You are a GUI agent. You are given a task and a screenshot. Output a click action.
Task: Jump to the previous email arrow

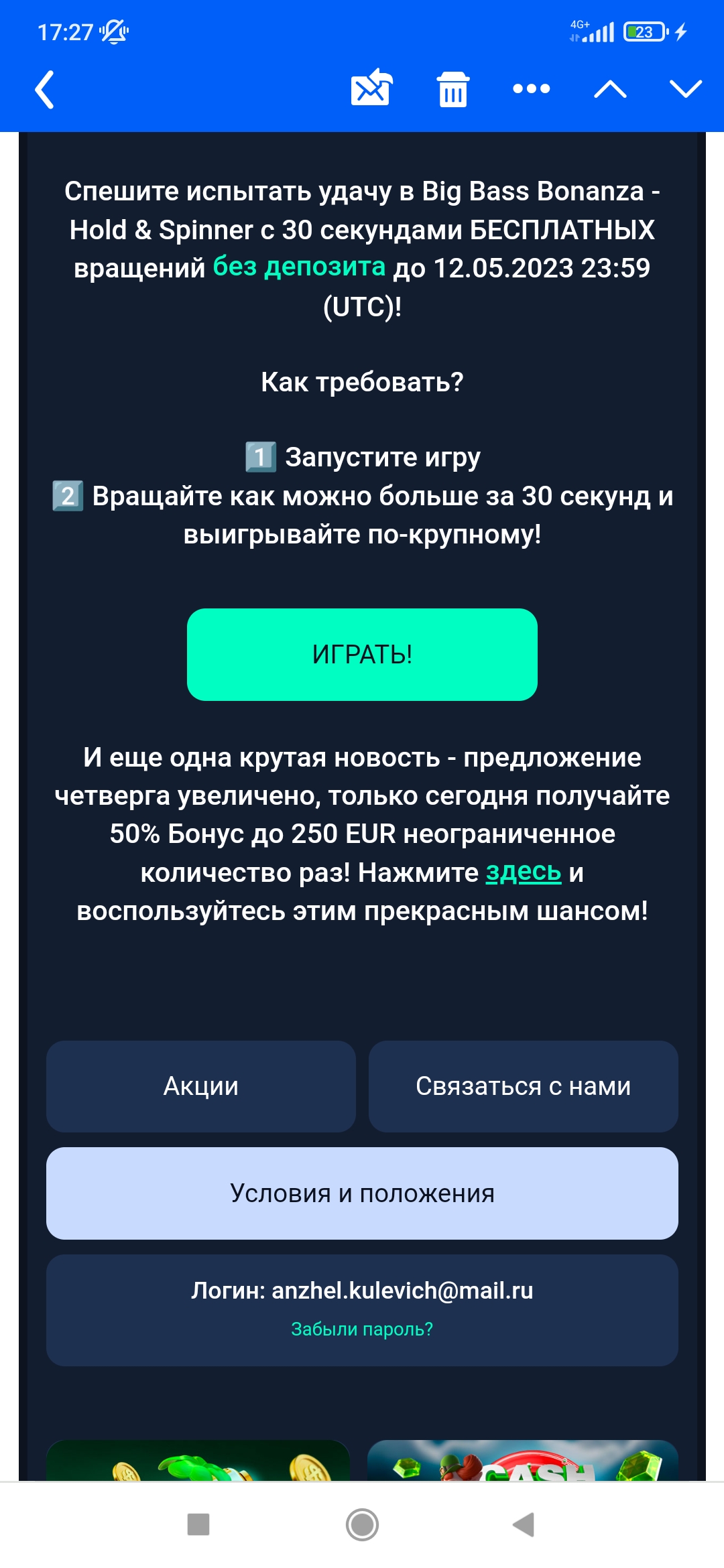(x=610, y=89)
